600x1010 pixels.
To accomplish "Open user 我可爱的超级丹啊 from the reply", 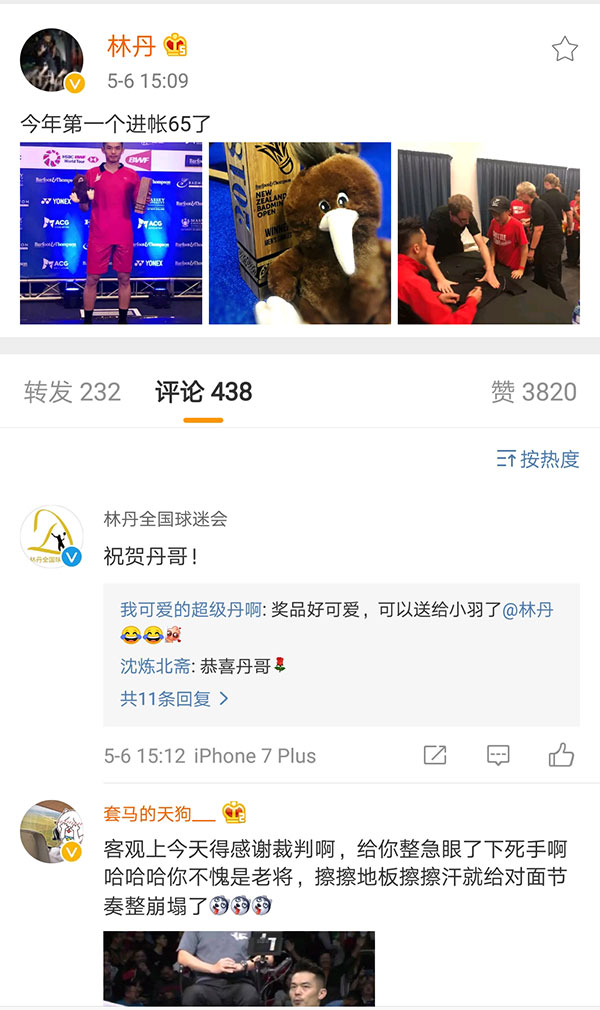I will (x=191, y=609).
